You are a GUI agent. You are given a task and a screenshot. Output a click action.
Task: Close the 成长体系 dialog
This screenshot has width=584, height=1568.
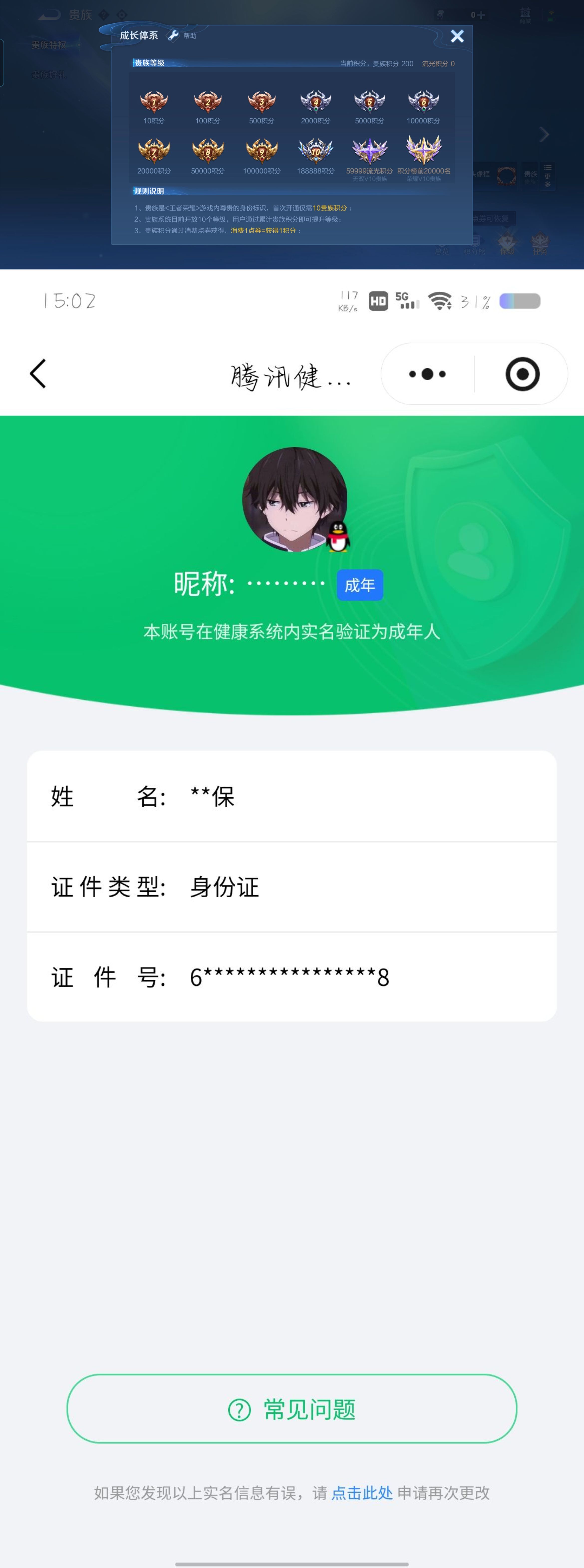coord(457,36)
